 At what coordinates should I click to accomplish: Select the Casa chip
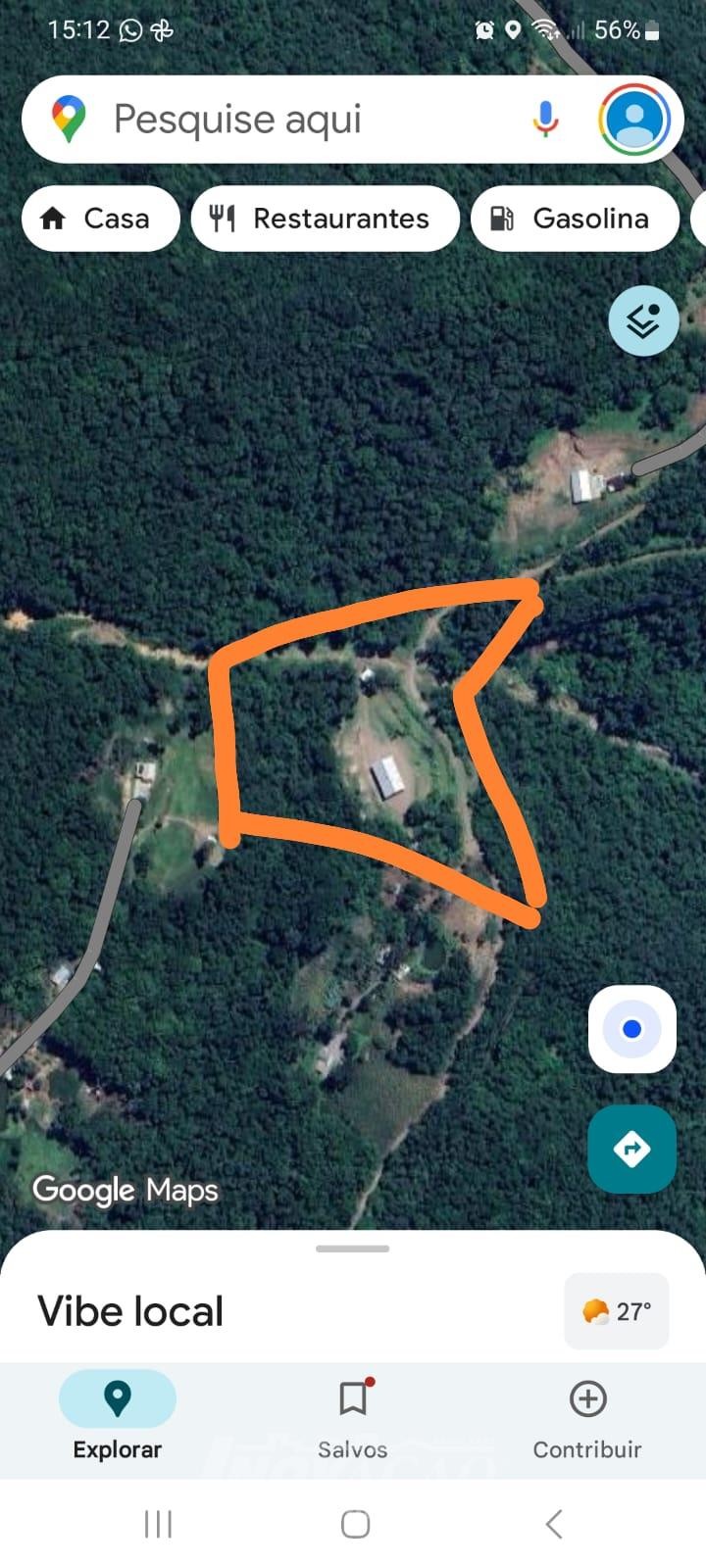click(x=100, y=219)
